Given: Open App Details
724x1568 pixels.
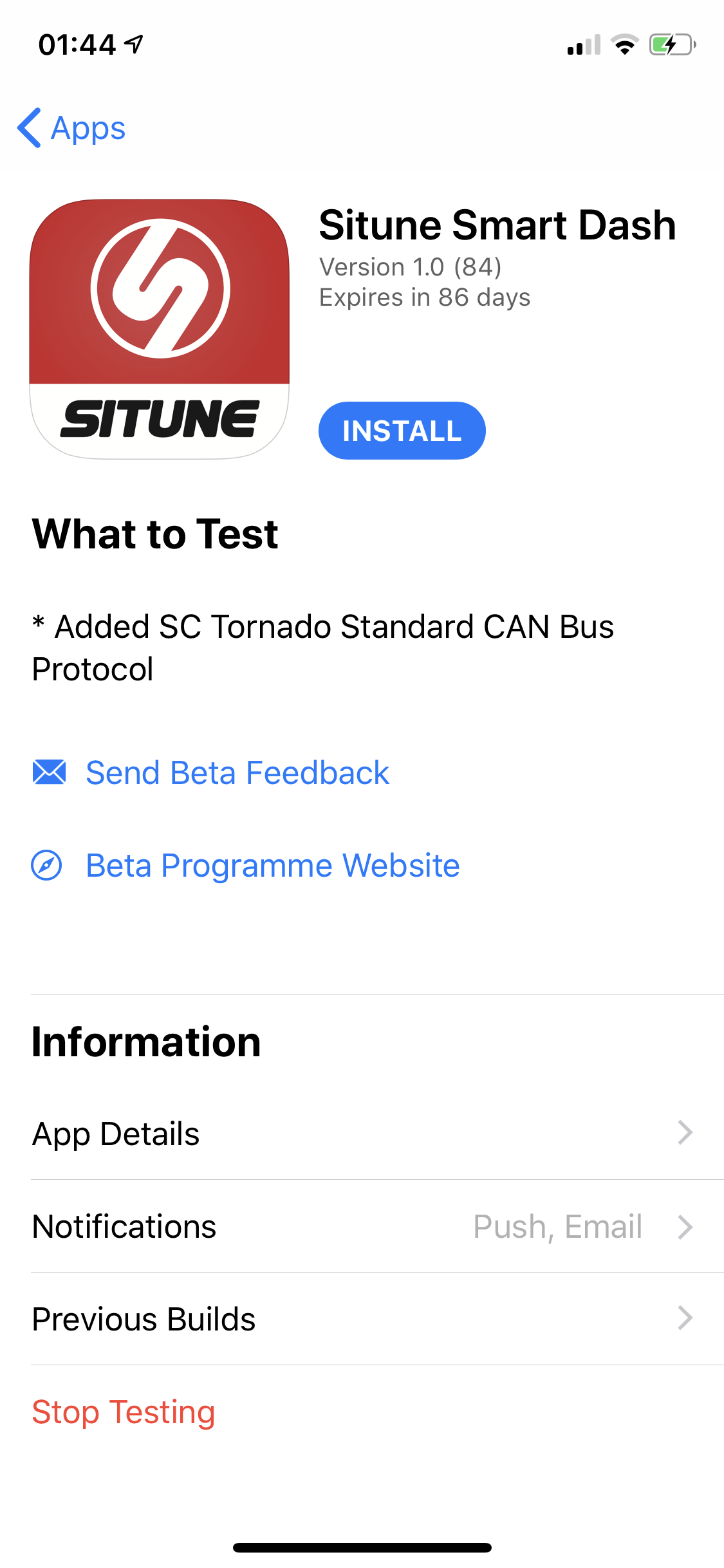Looking at the screenshot, I should coord(377,1134).
